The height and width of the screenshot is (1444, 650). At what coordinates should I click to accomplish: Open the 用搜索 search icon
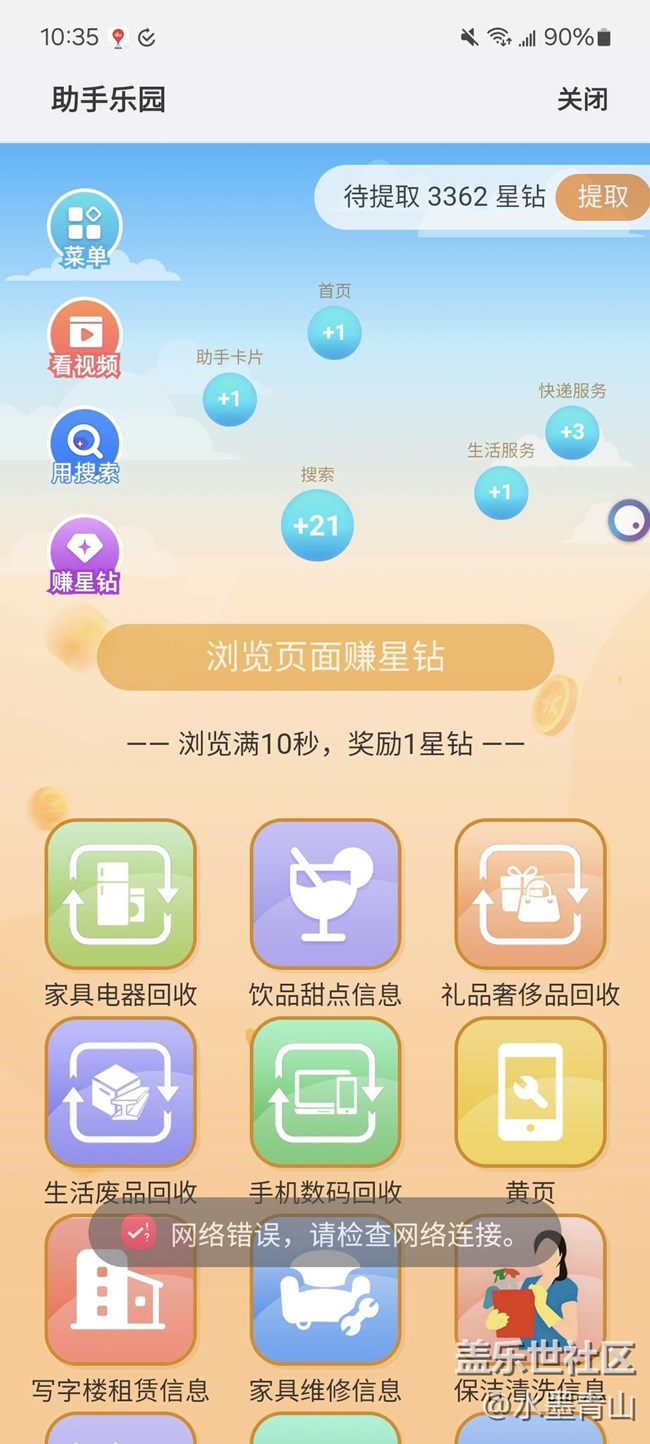tap(85, 446)
